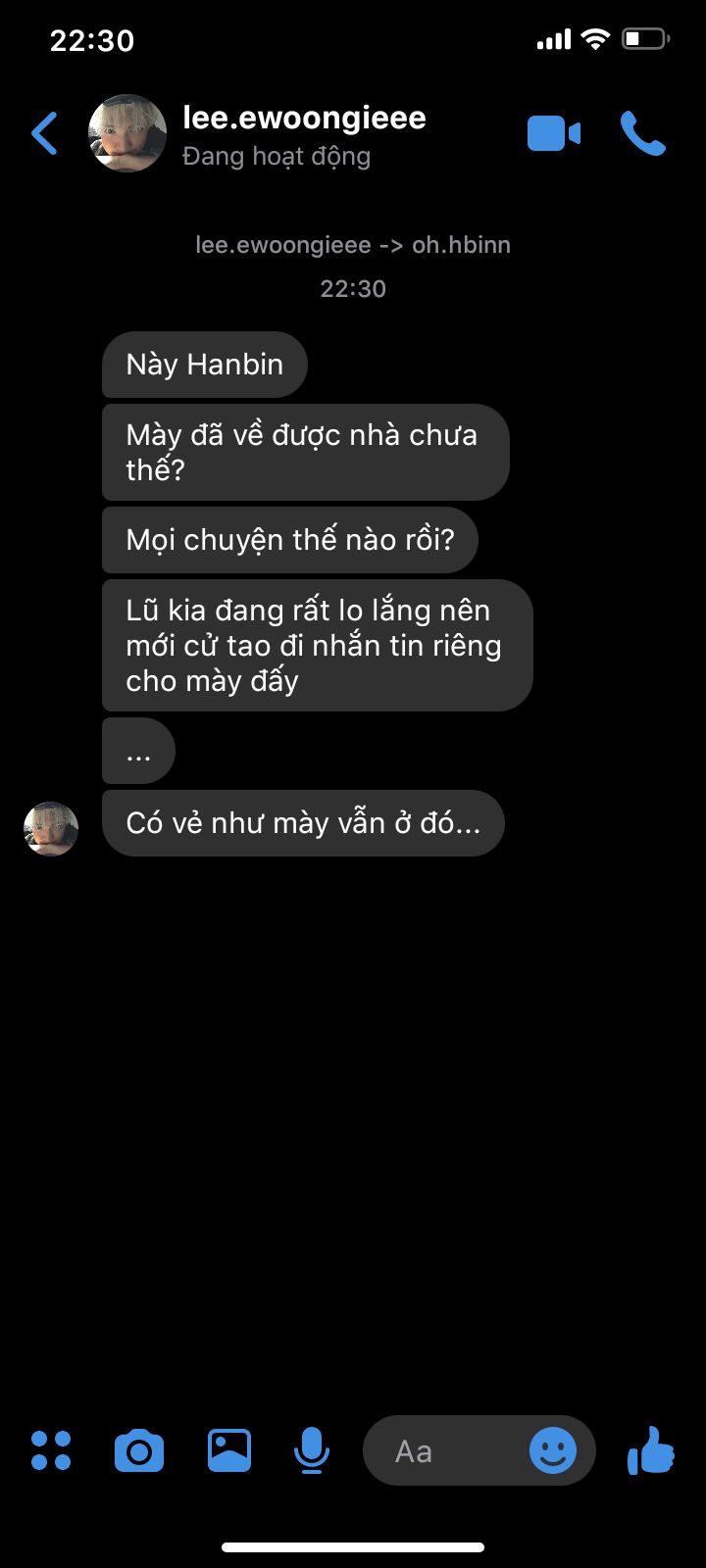Open the four-dot more actions menu
The height and width of the screenshot is (1568, 706).
[51, 1450]
